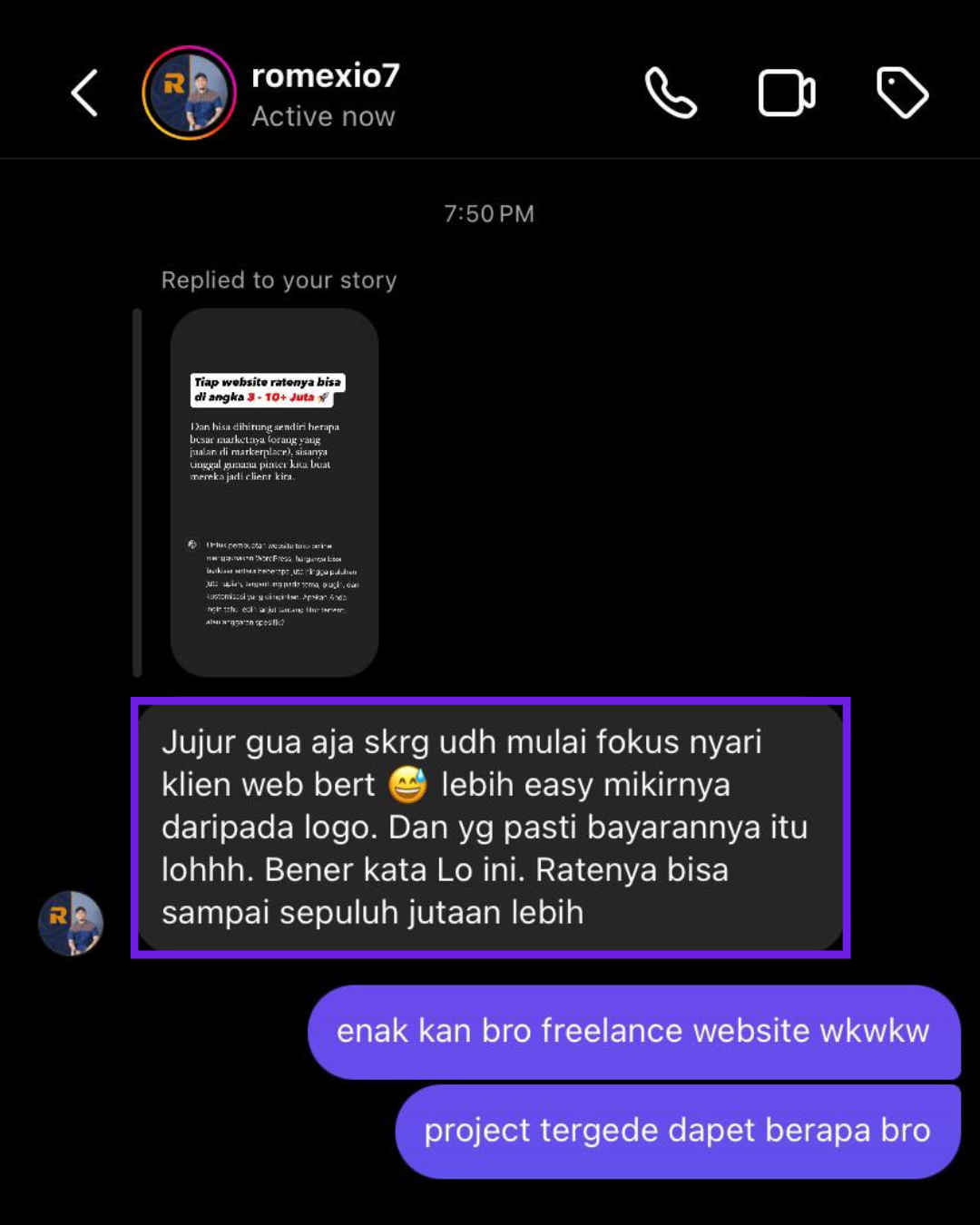
Task: Go back to the message list
Action: click(x=84, y=93)
